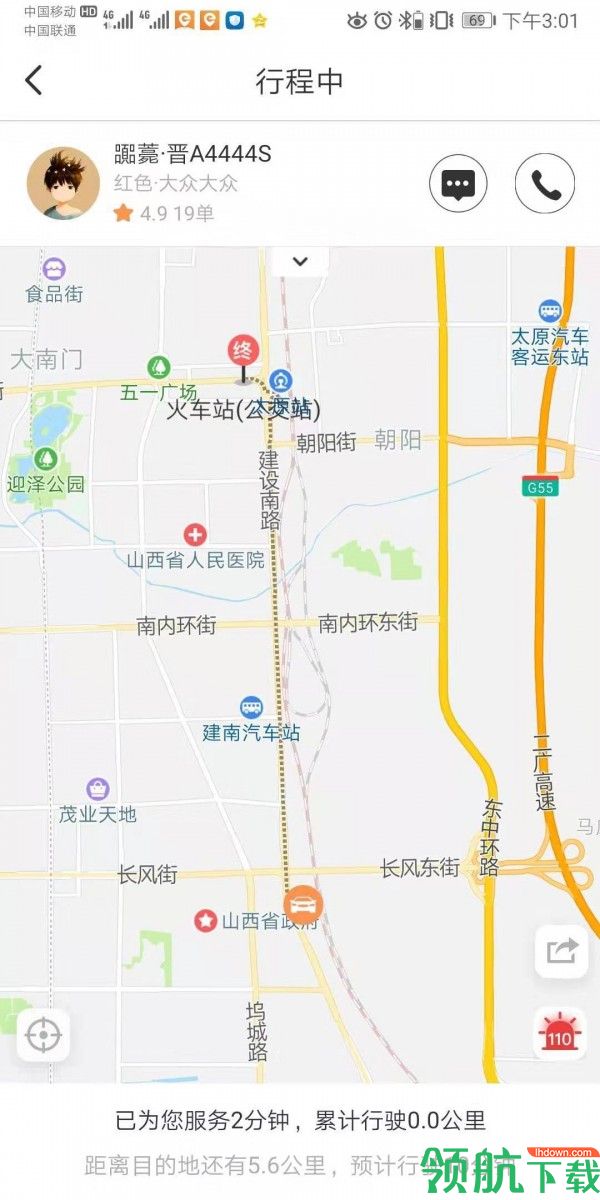600x1200 pixels.
Task: Recenter map to current location
Action: [x=43, y=1035]
